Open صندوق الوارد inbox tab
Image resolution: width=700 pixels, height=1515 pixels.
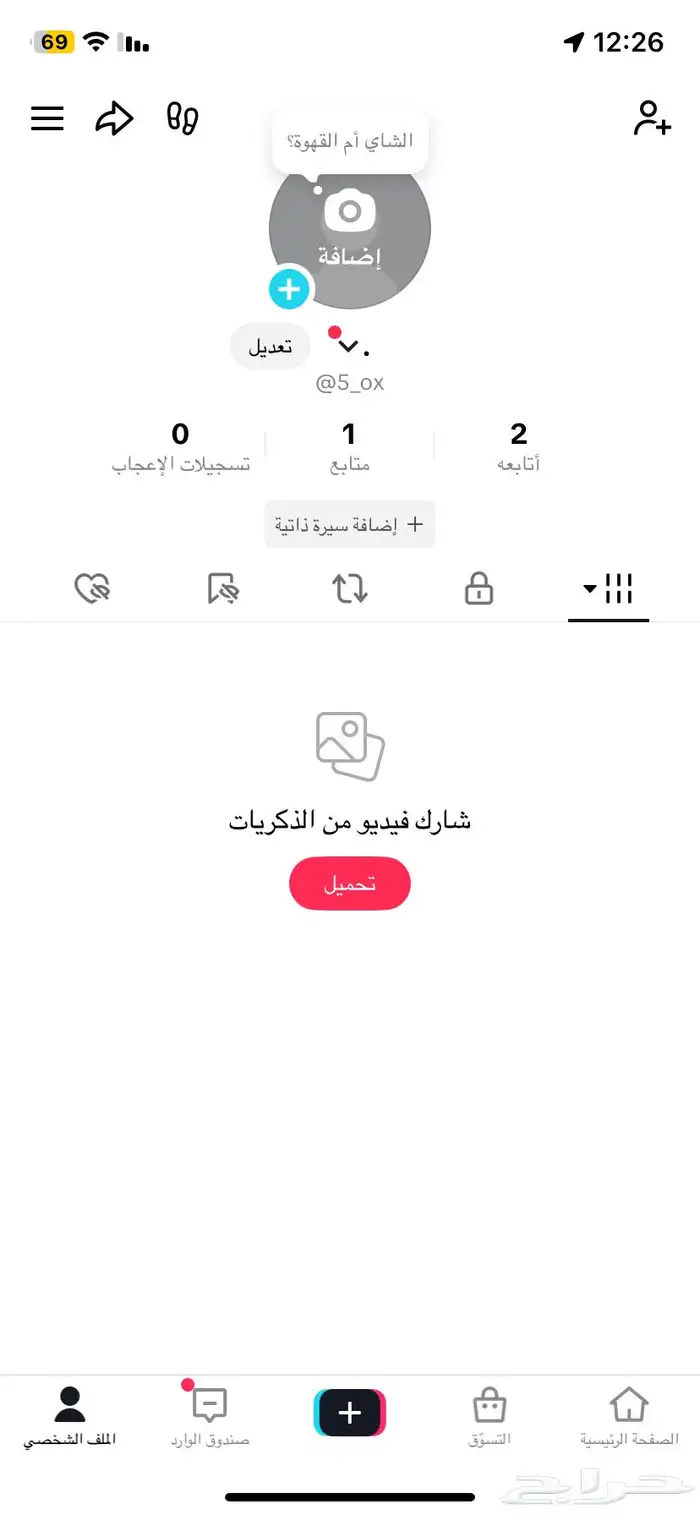point(209,1416)
